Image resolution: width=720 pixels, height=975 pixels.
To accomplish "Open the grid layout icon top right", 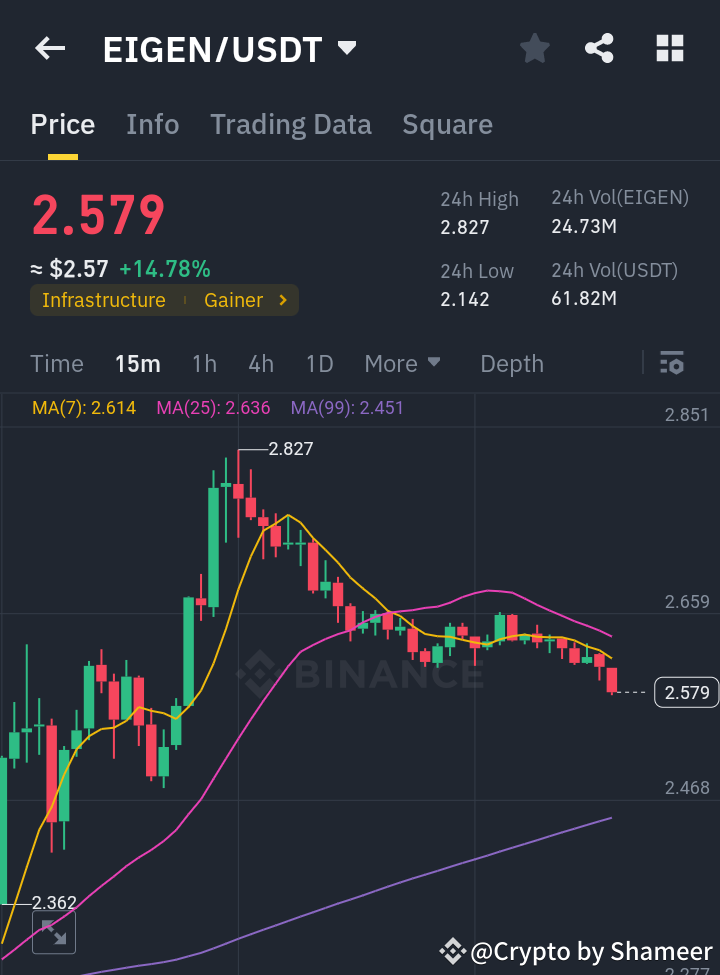I will coord(669,48).
